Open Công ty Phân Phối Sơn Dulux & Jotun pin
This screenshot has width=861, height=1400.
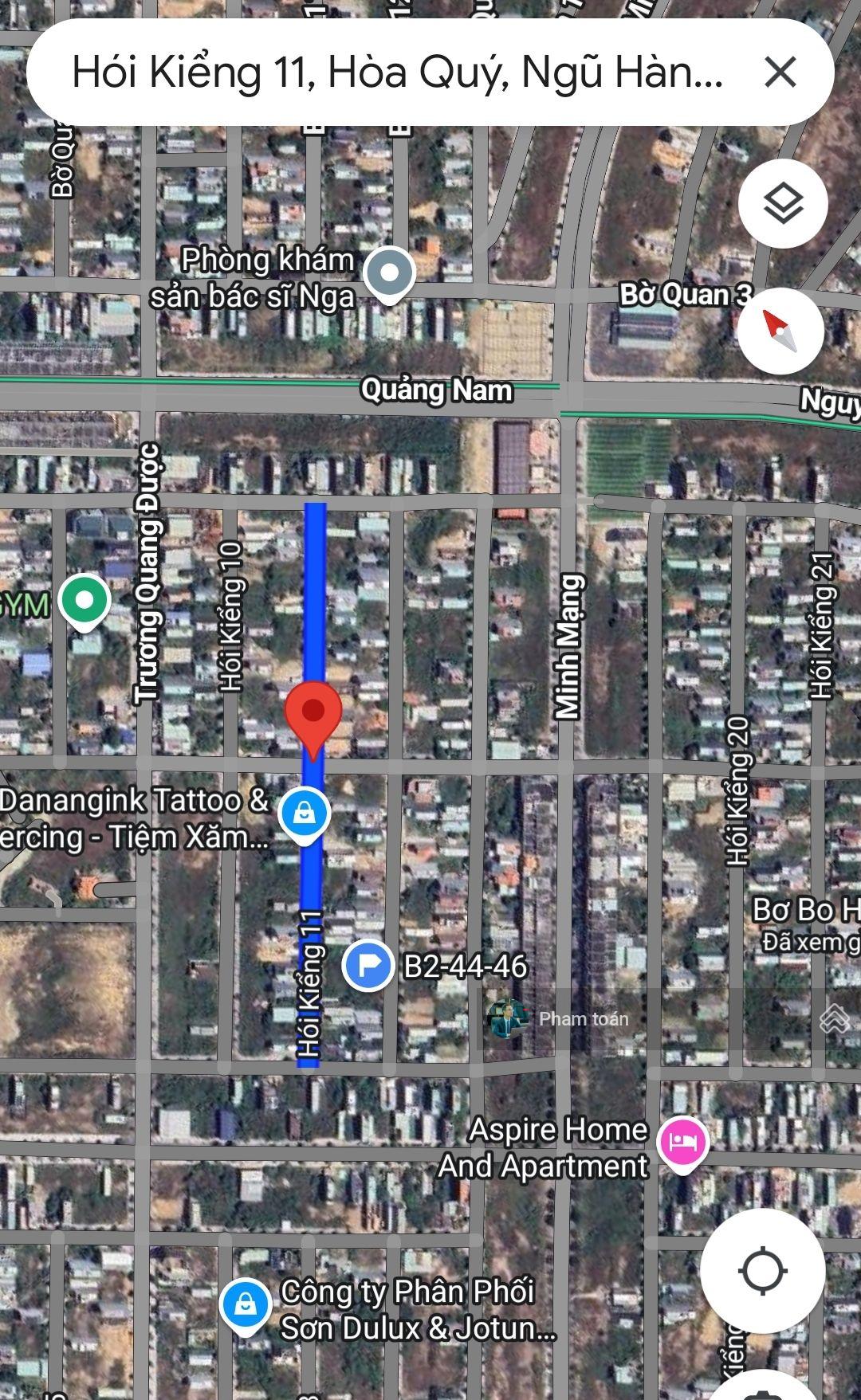point(246,1304)
